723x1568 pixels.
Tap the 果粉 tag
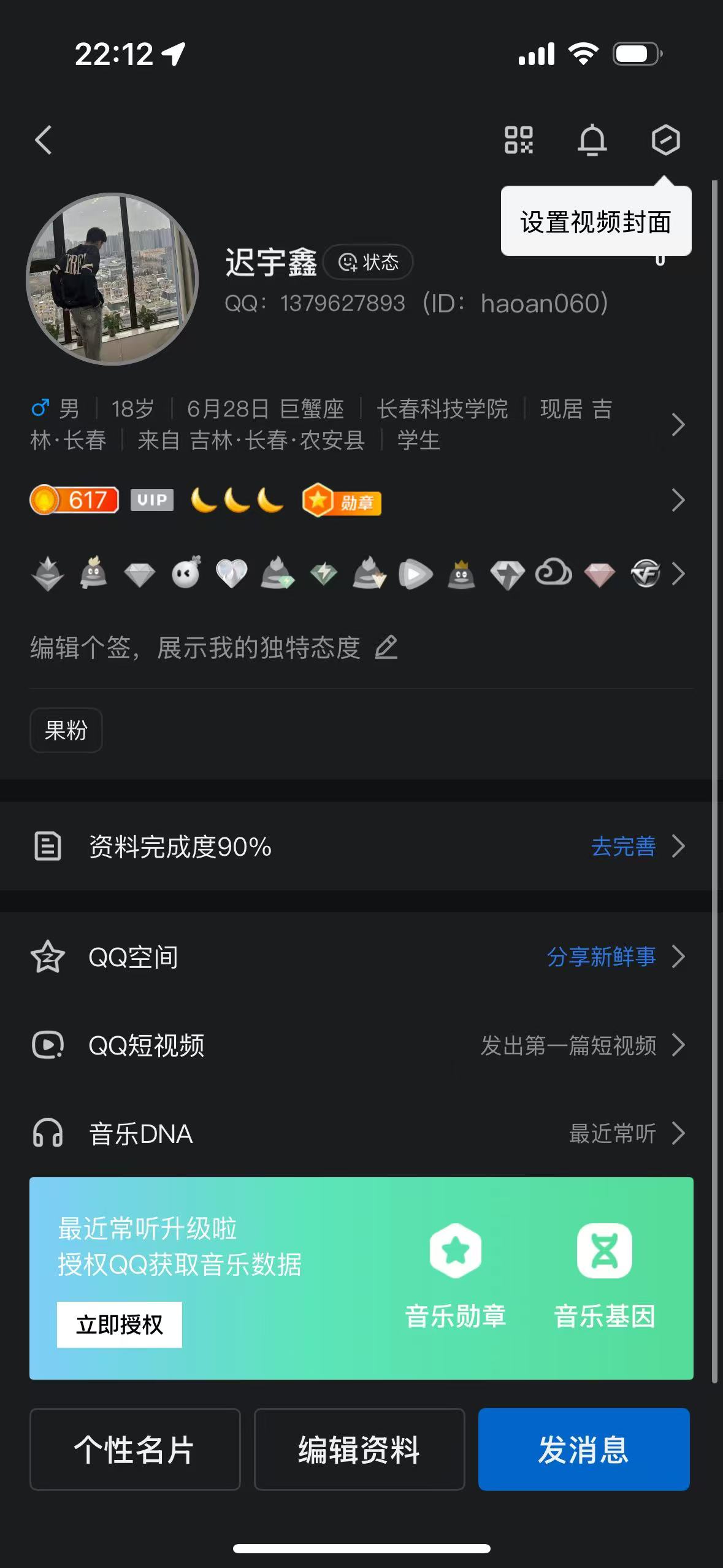pyautogui.click(x=66, y=730)
